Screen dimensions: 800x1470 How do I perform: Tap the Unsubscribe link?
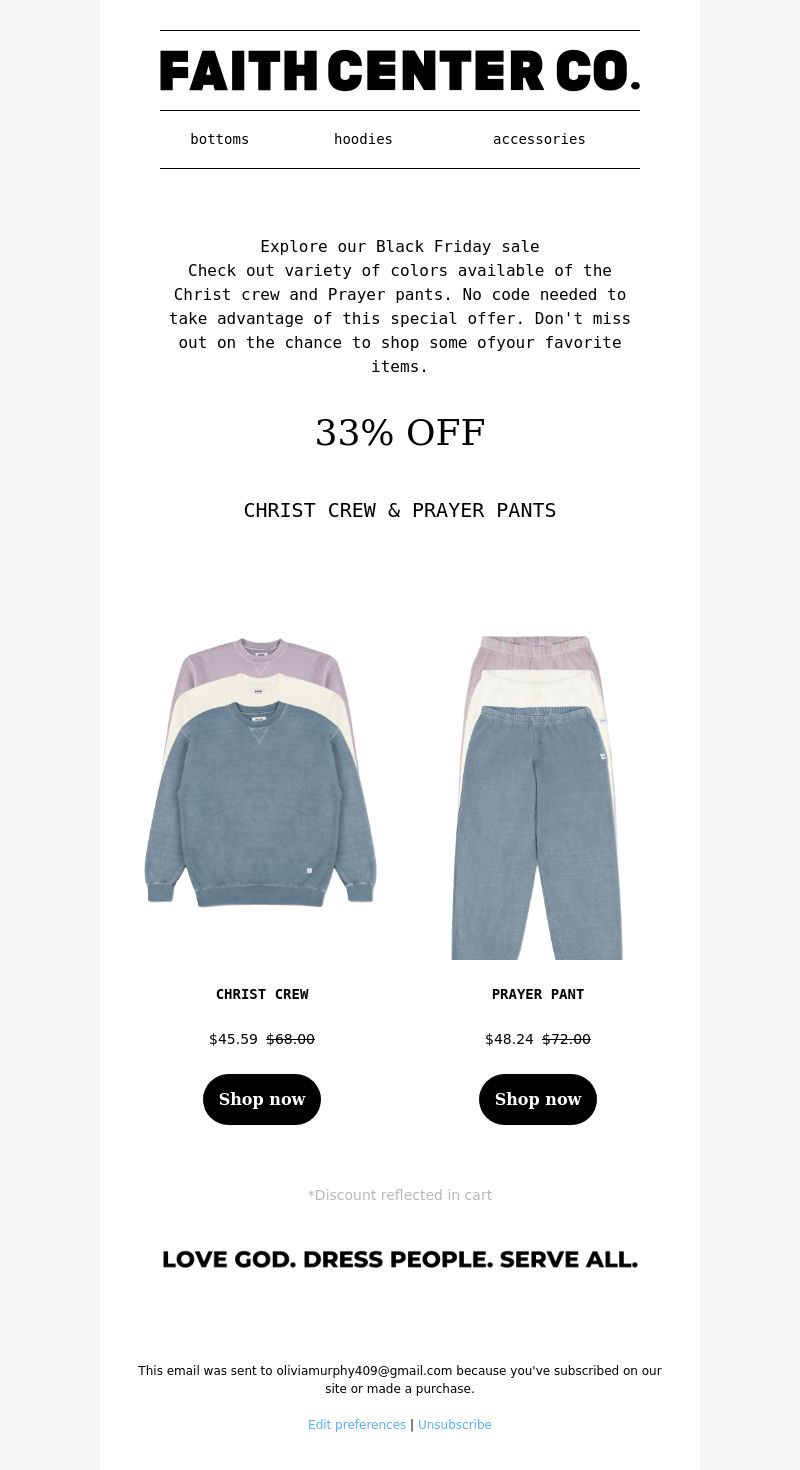coord(455,1425)
